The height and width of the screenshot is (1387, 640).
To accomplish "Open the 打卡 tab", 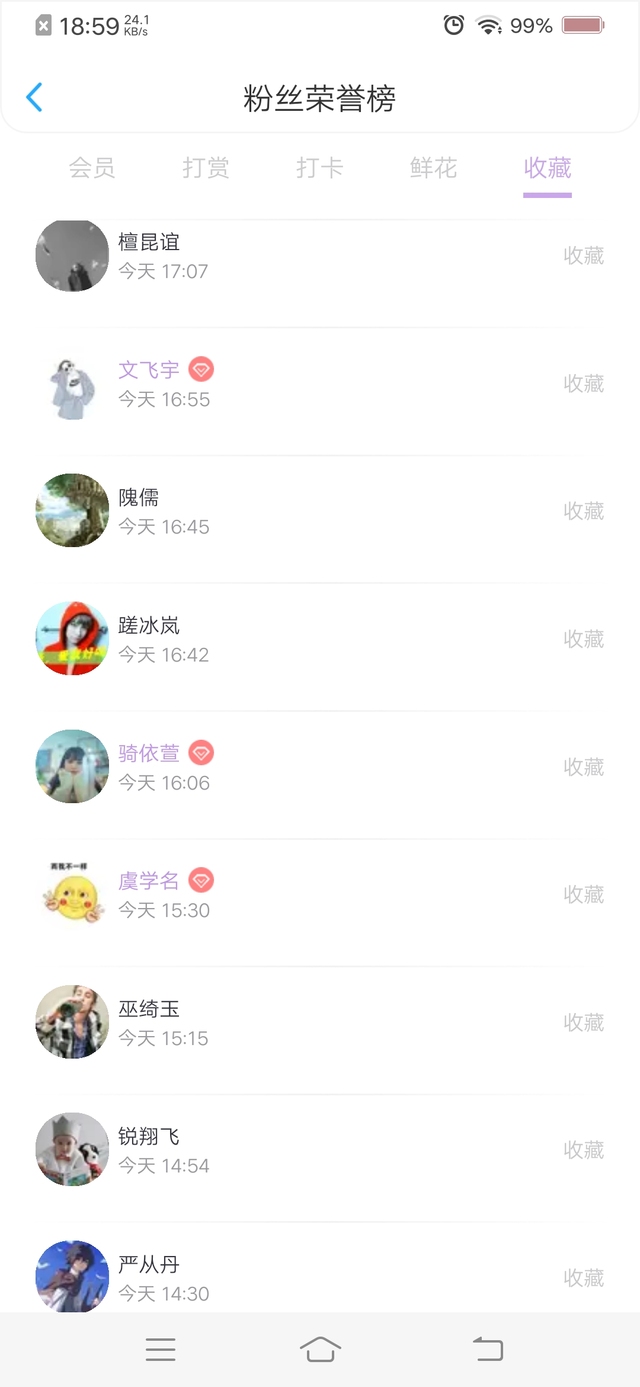I will [320, 168].
